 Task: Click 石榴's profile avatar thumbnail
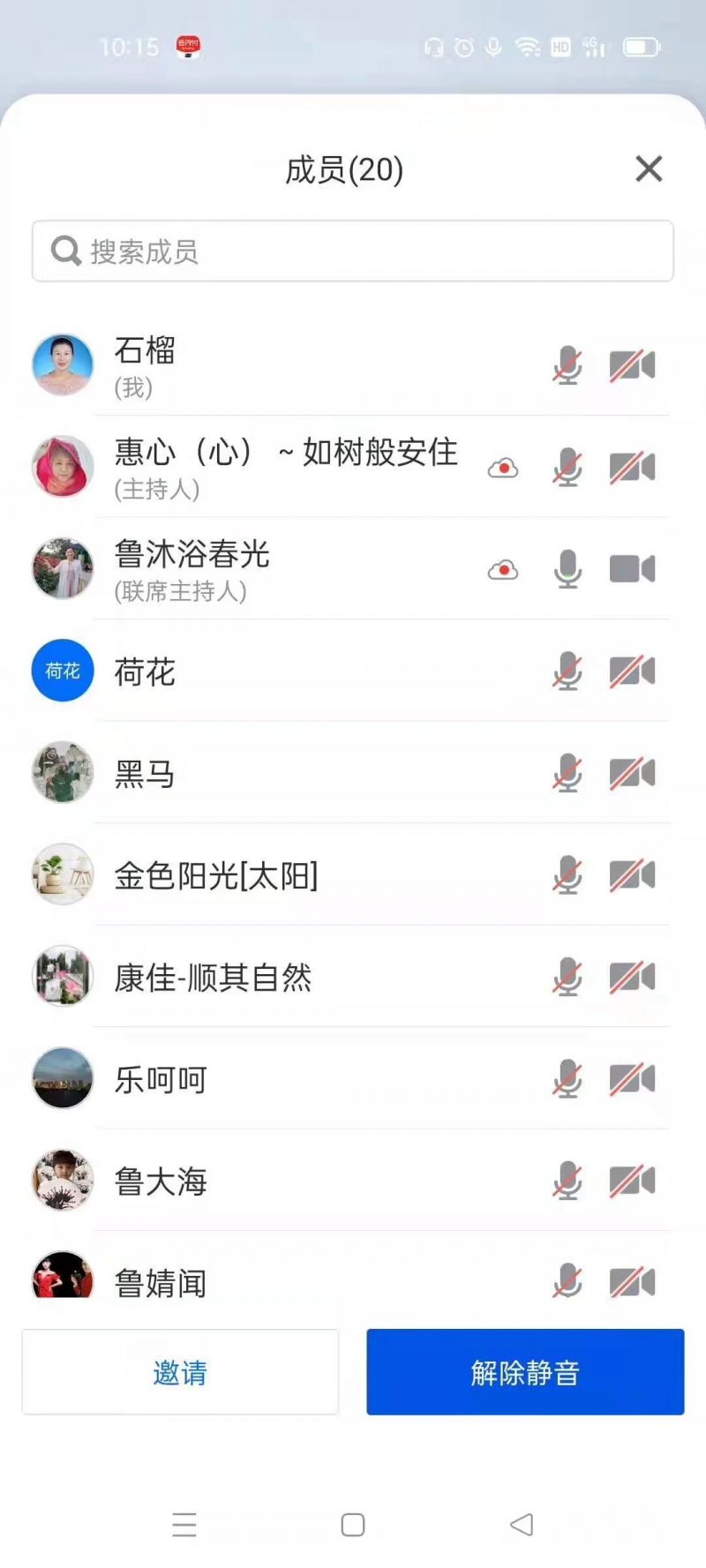pyautogui.click(x=62, y=365)
